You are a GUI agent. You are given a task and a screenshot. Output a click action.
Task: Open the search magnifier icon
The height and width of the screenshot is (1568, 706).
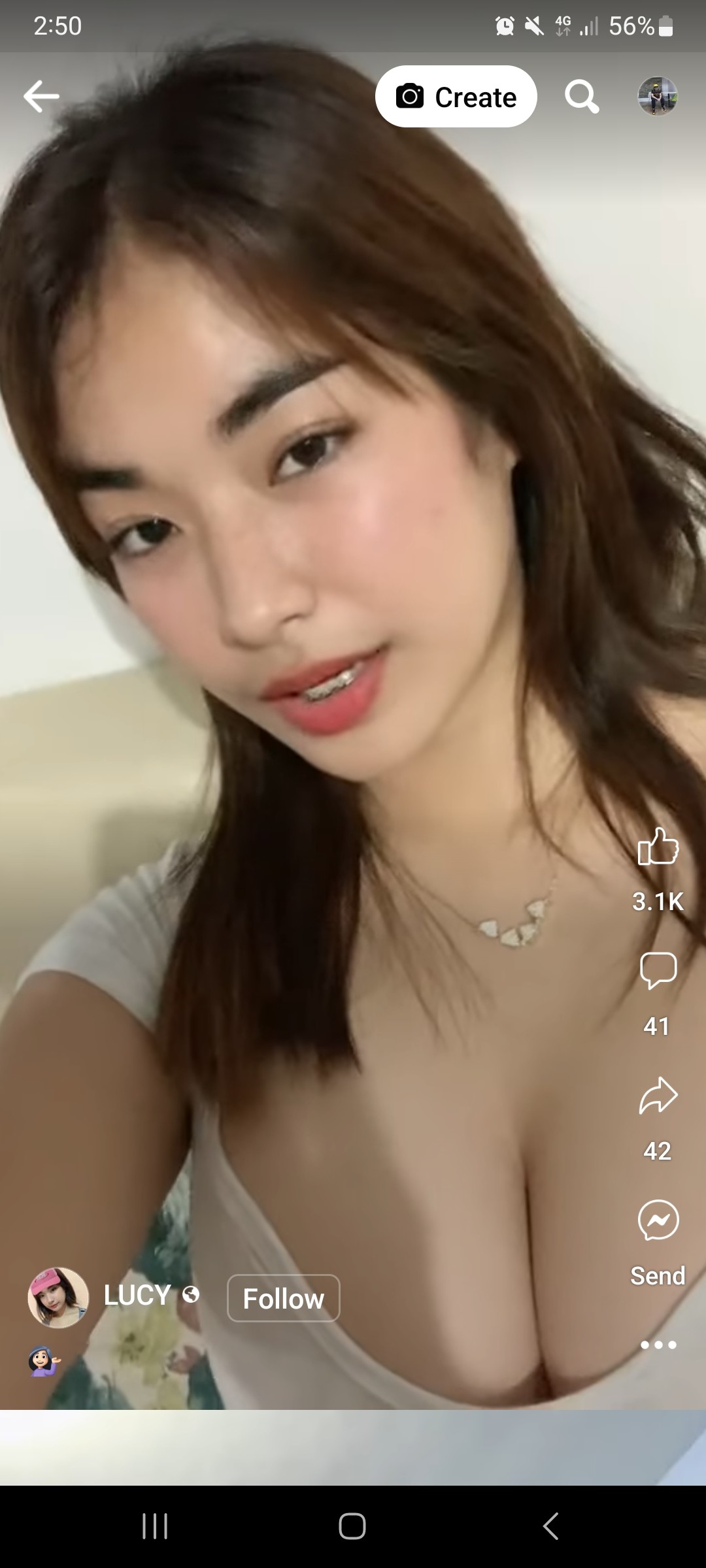pos(581,97)
